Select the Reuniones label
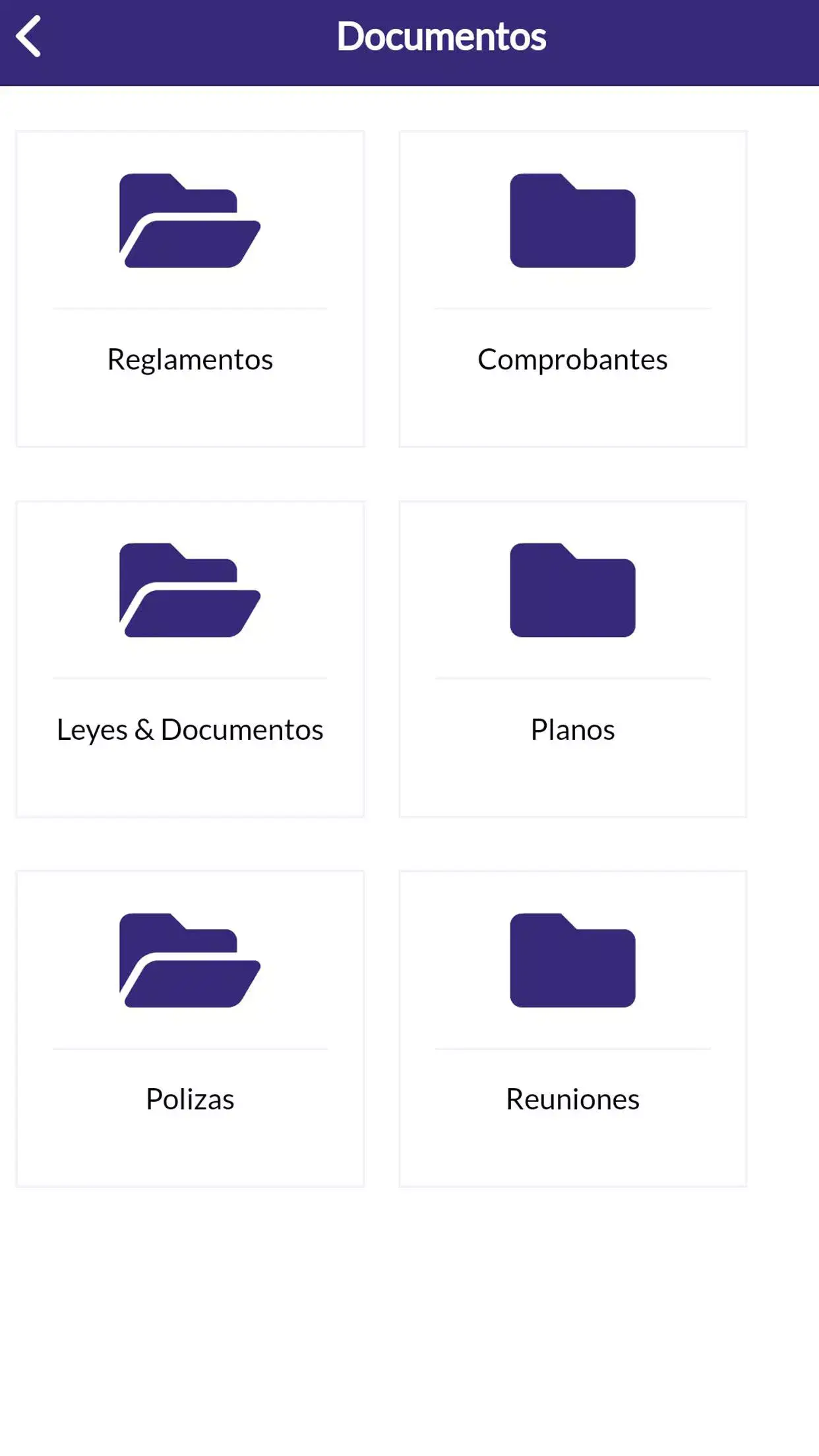The height and width of the screenshot is (1456, 819). (x=572, y=1098)
